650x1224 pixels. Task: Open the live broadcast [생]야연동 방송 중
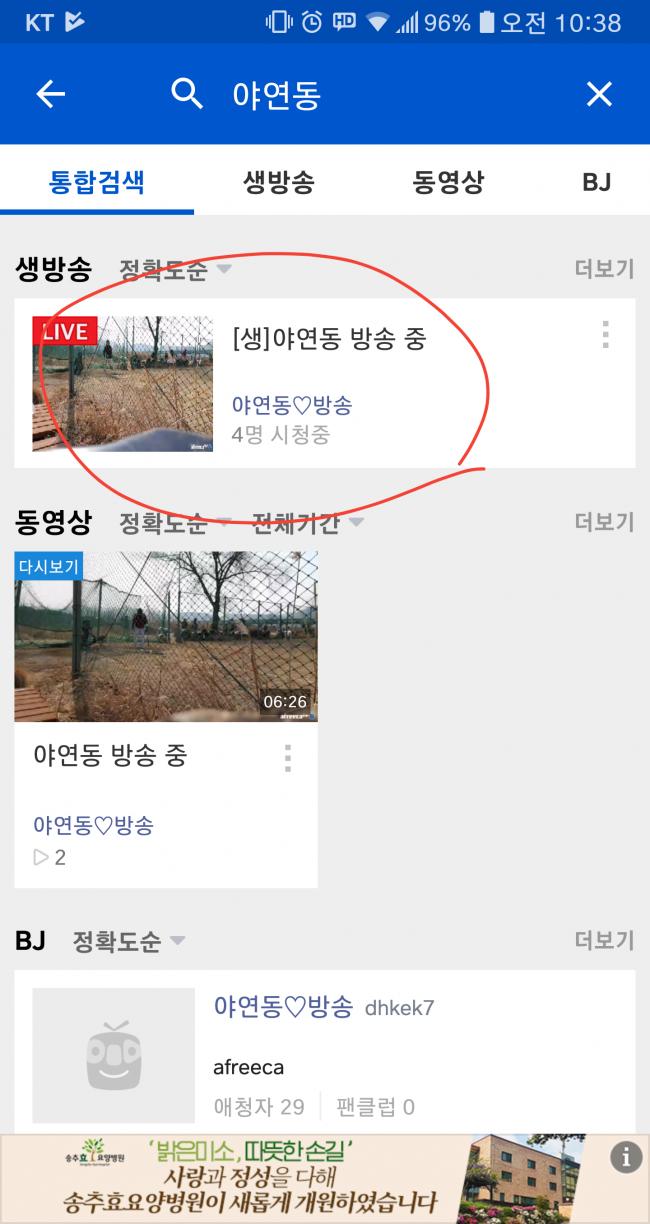point(324,383)
